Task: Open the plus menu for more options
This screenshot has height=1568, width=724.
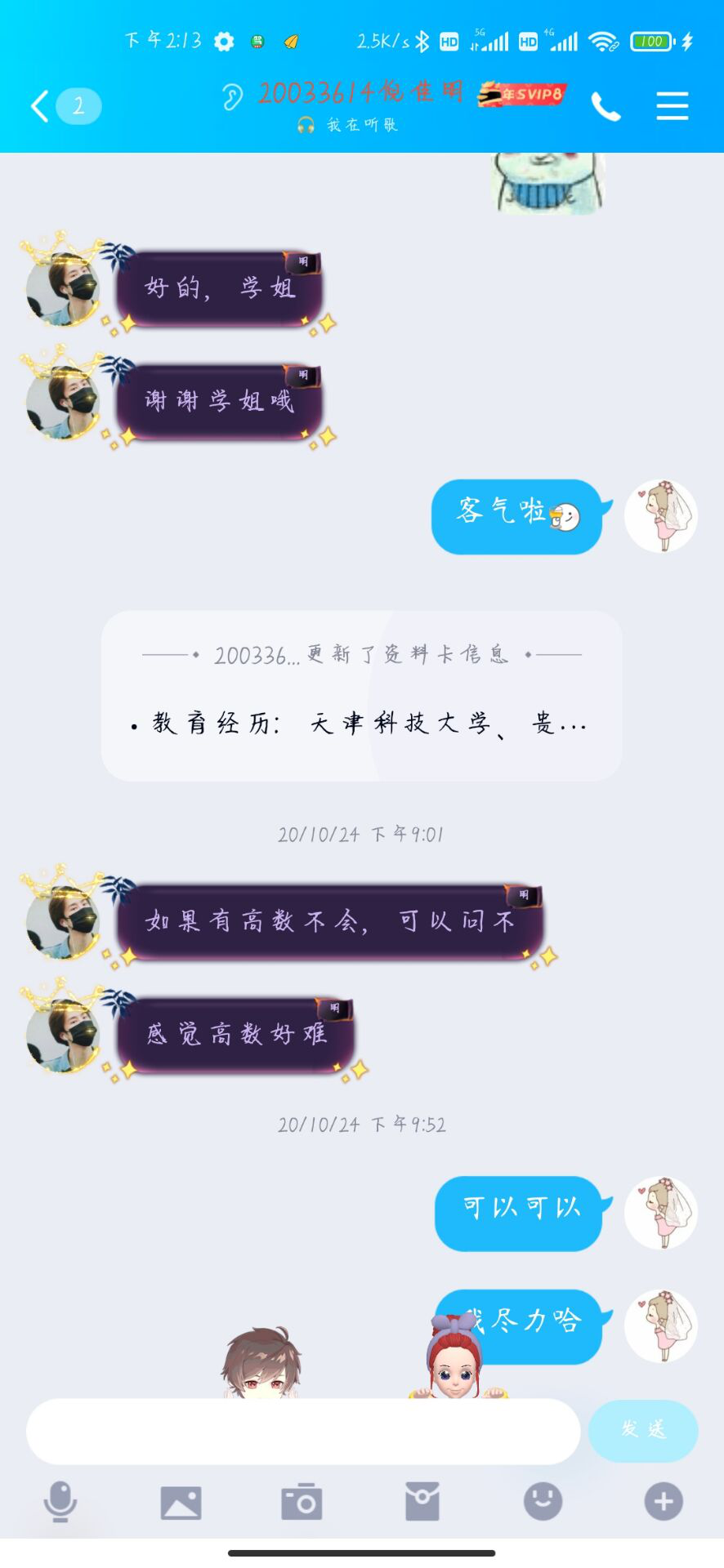Action: (x=664, y=1502)
